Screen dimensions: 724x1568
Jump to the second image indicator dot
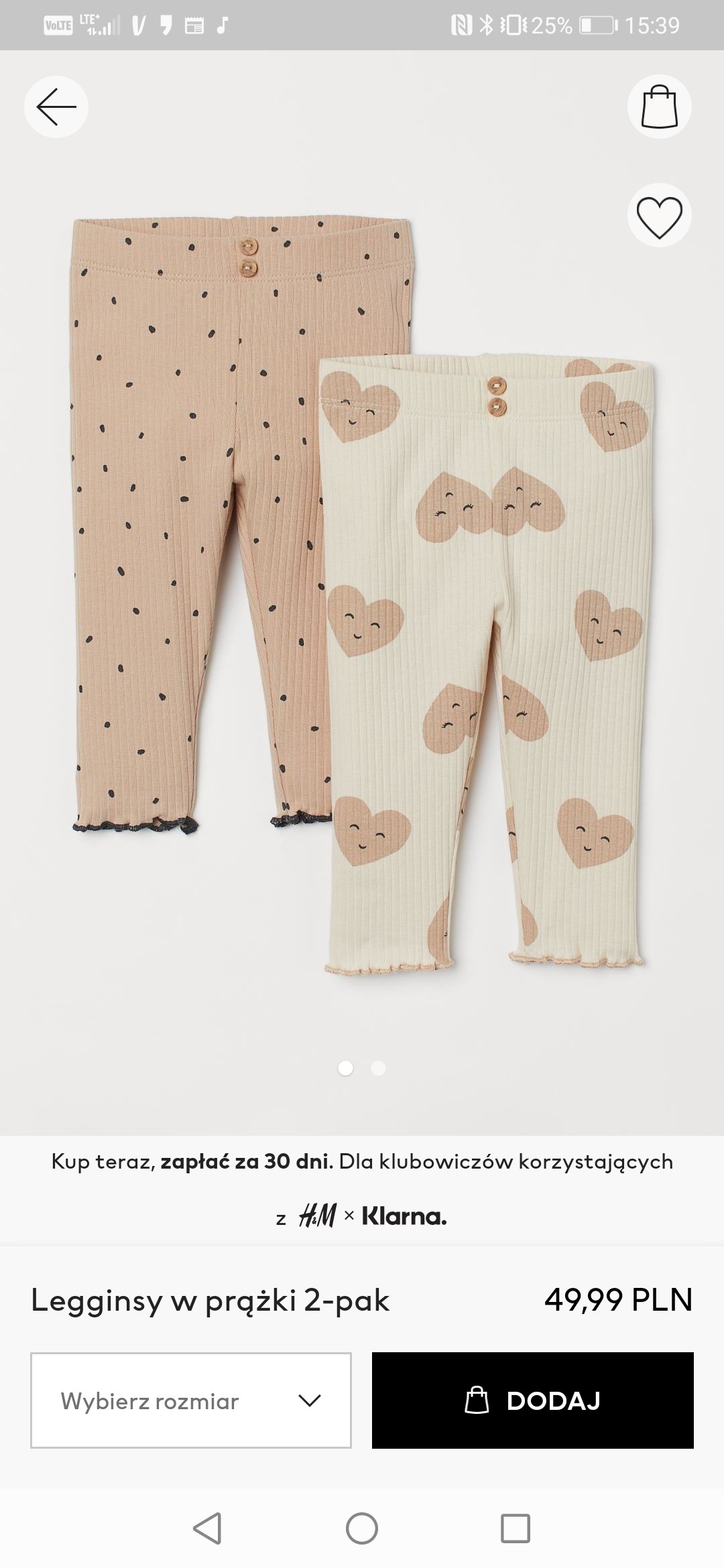tap(378, 1068)
